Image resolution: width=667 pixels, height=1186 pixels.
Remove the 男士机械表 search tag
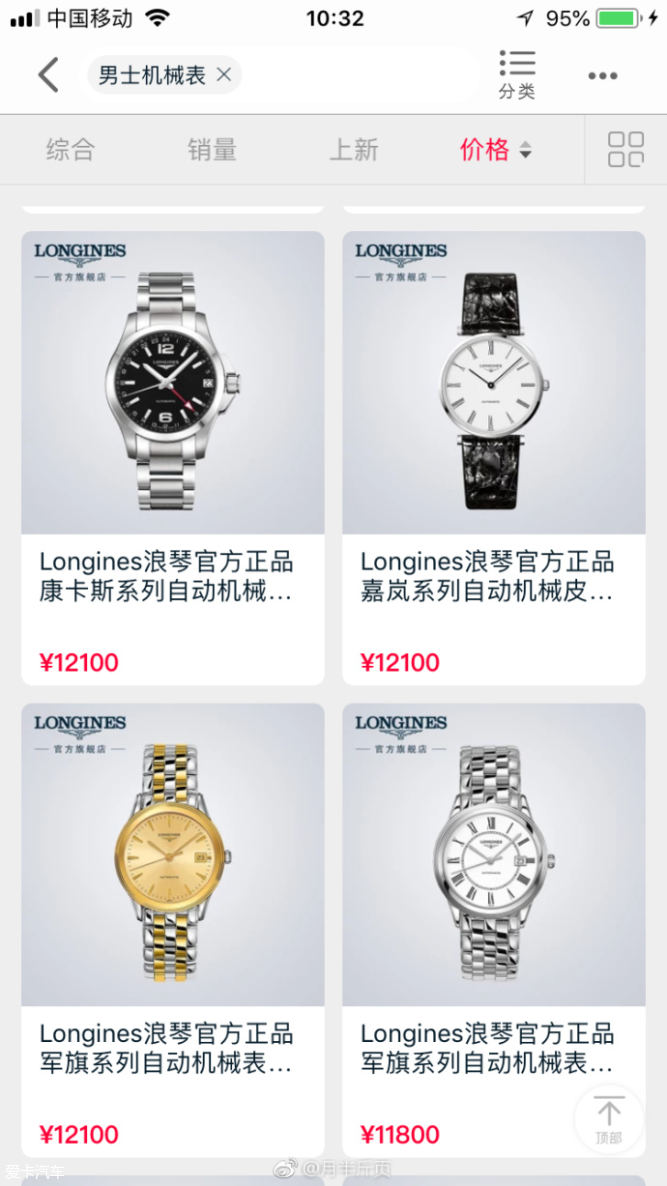point(224,75)
